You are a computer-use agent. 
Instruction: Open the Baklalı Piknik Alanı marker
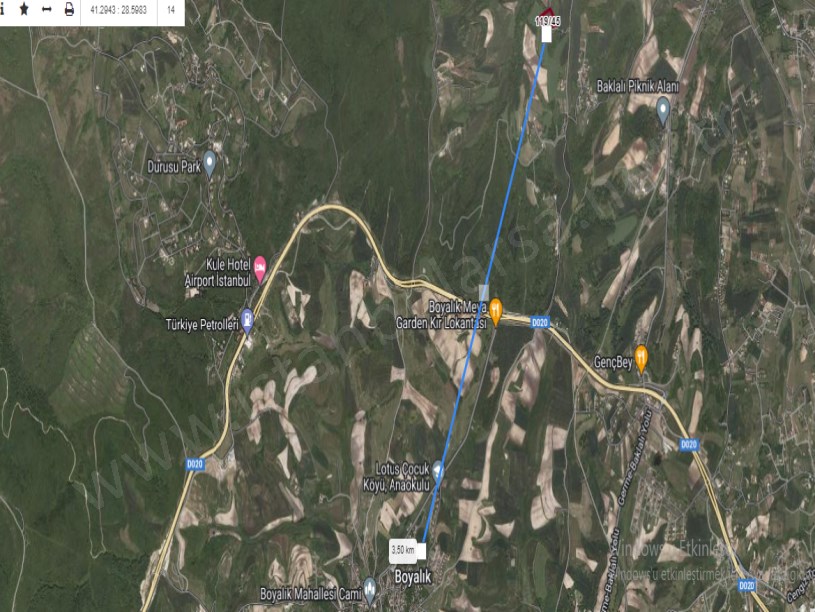point(663,109)
